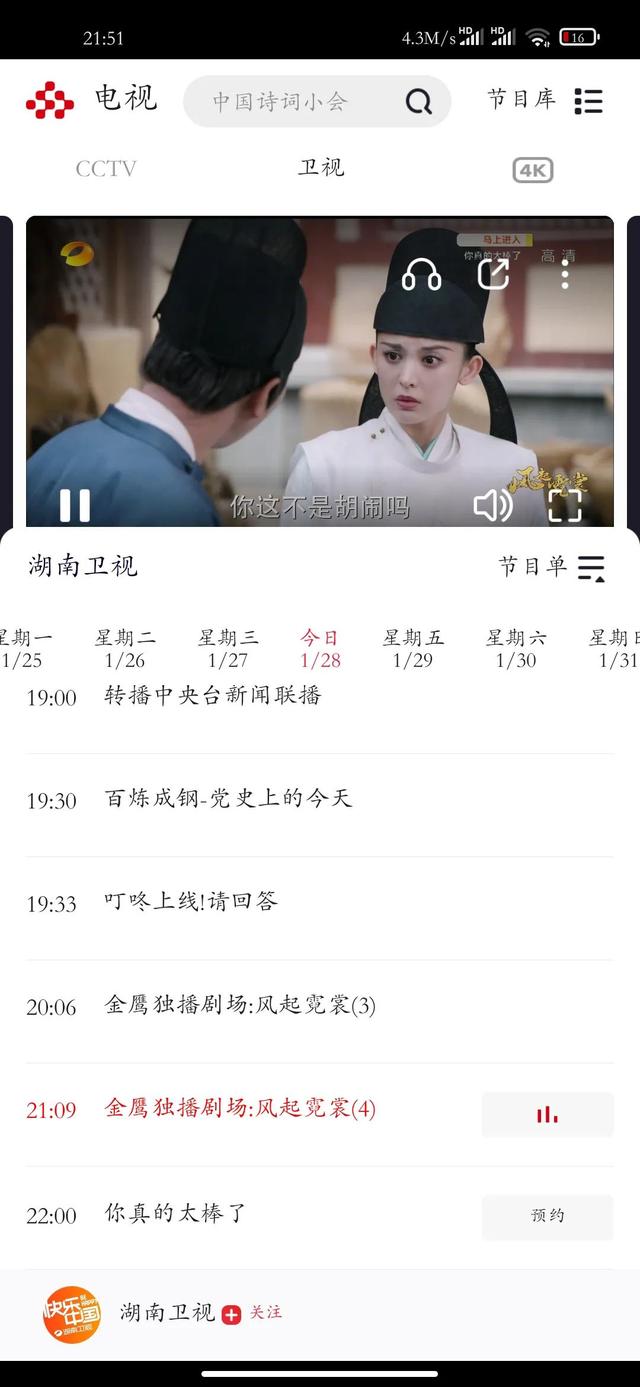The image size is (640, 1387).
Task: Switch to the 4K tab
Action: click(x=532, y=170)
